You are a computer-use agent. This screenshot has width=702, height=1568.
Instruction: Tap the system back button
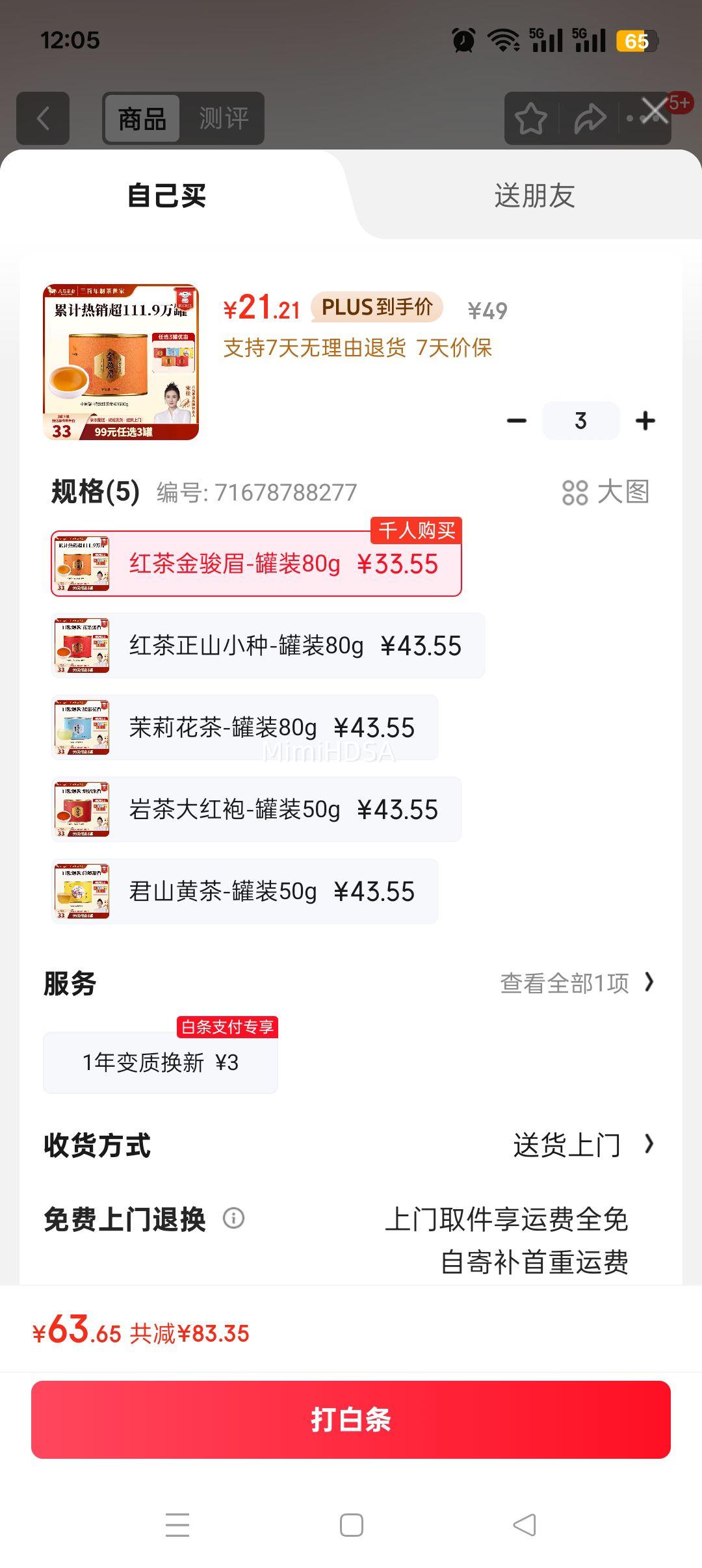(x=525, y=1525)
